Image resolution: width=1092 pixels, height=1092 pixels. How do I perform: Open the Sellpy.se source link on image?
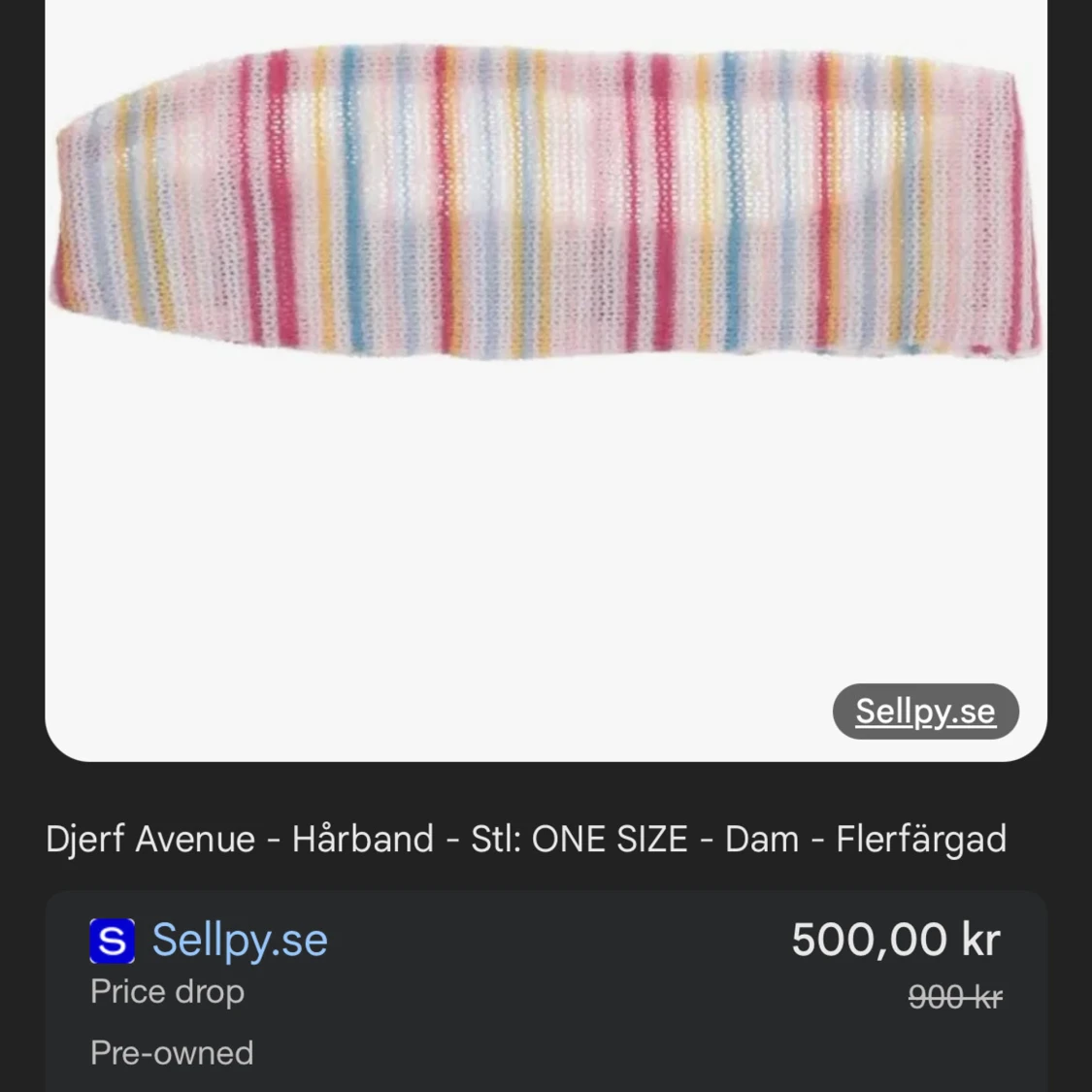[925, 711]
